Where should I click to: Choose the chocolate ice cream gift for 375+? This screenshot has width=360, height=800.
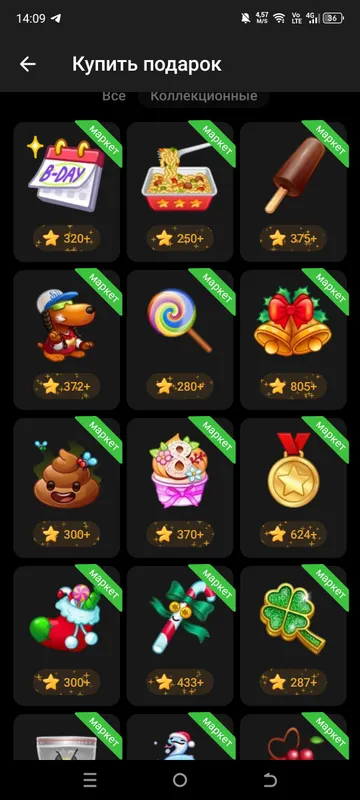[x=293, y=191]
